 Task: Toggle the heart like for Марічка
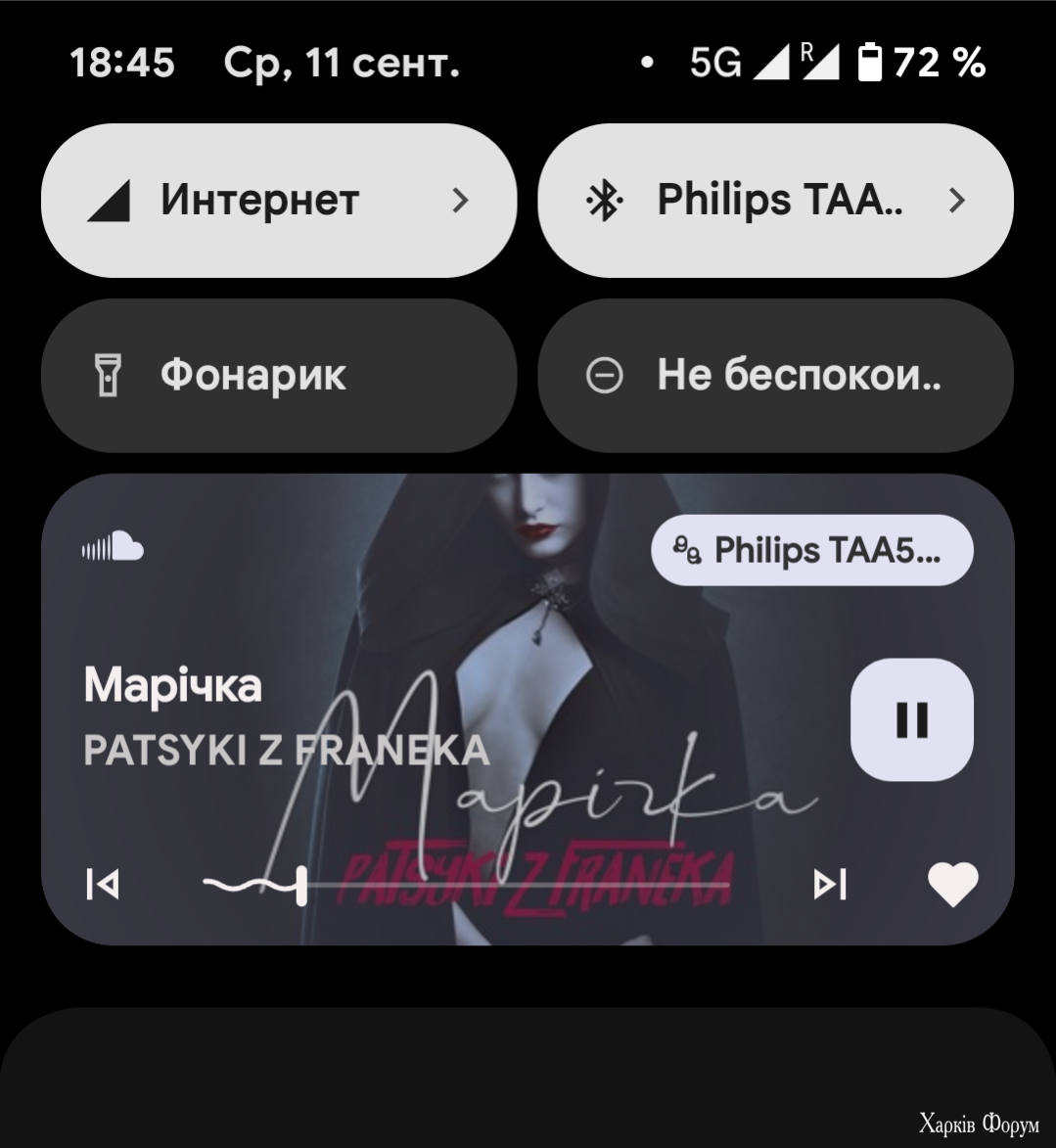coord(952,885)
